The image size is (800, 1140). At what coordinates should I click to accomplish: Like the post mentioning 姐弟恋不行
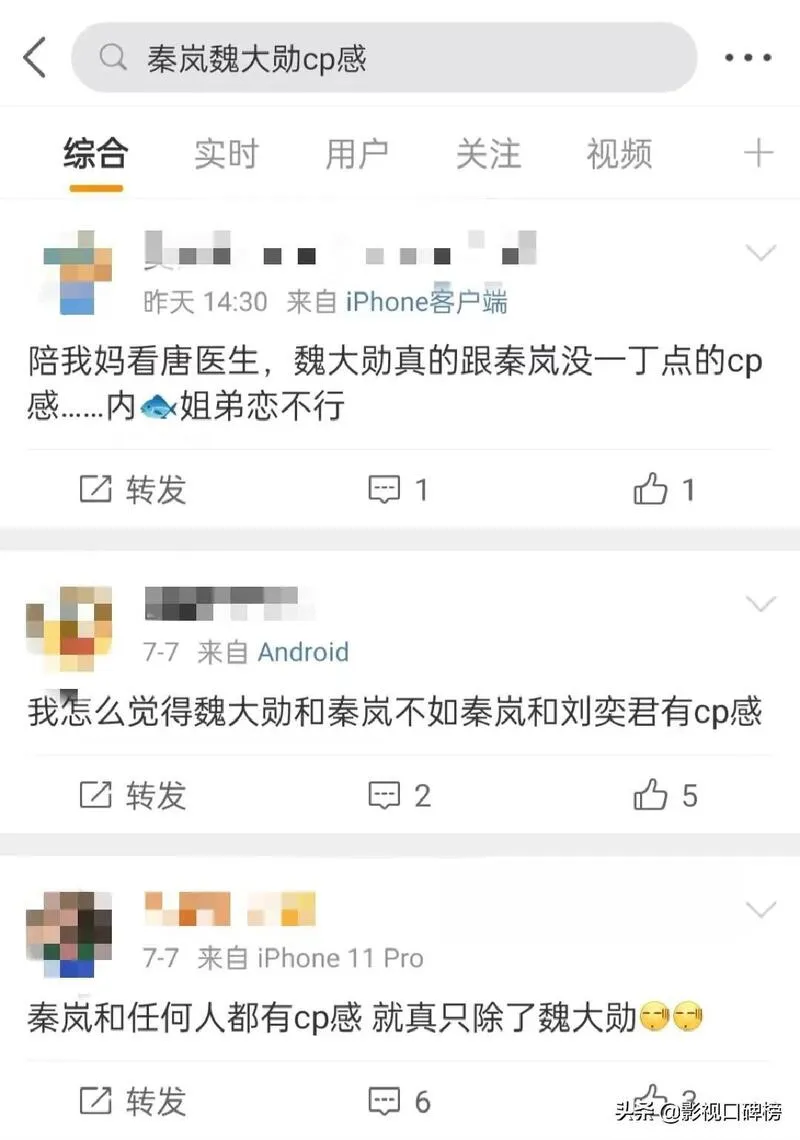(664, 489)
